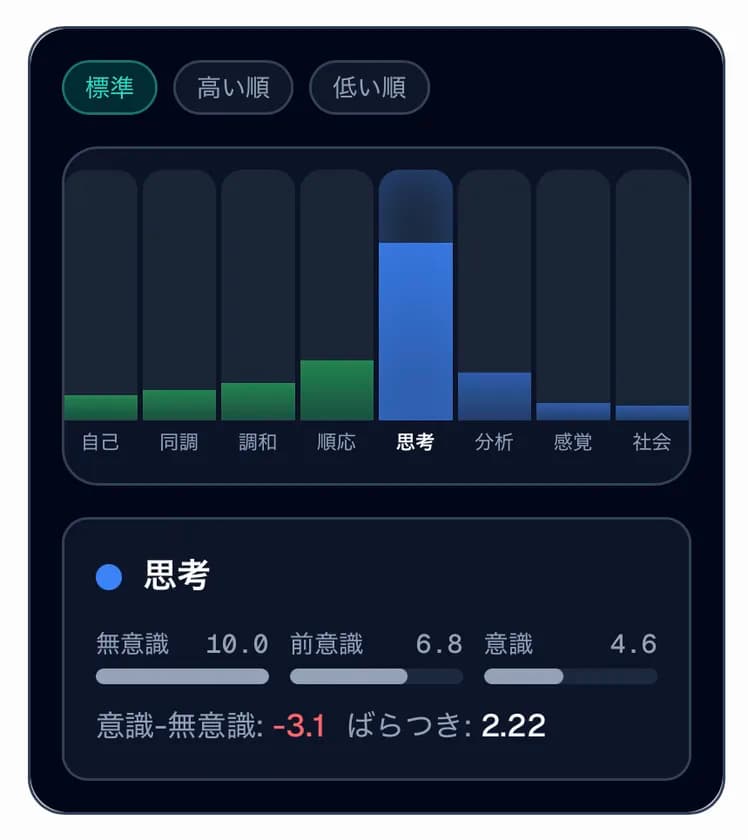The image size is (748, 840).
Task: Sort bars by 高い順
Action: tap(233, 88)
